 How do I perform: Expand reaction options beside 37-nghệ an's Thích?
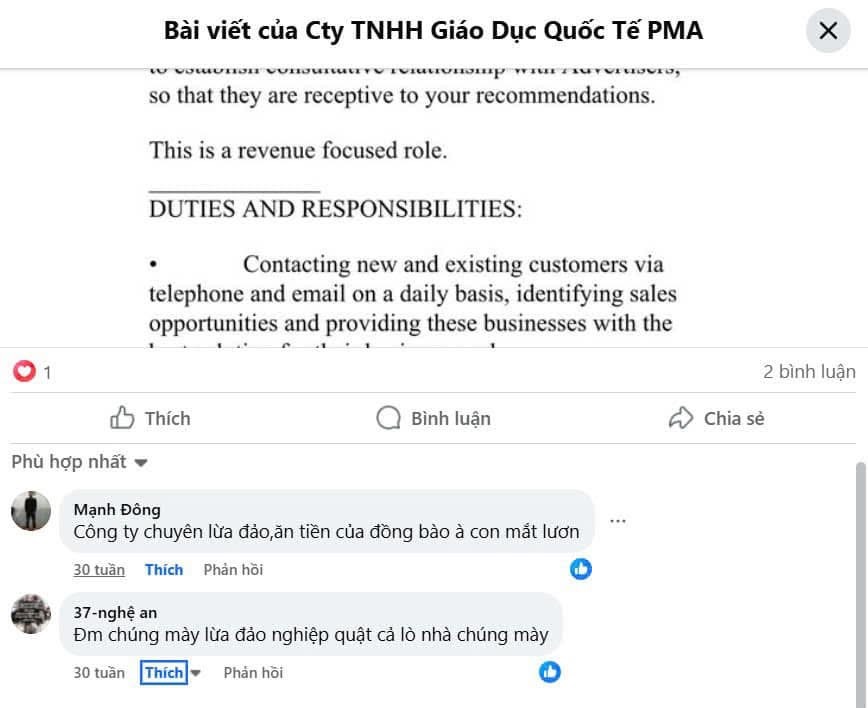(196, 673)
